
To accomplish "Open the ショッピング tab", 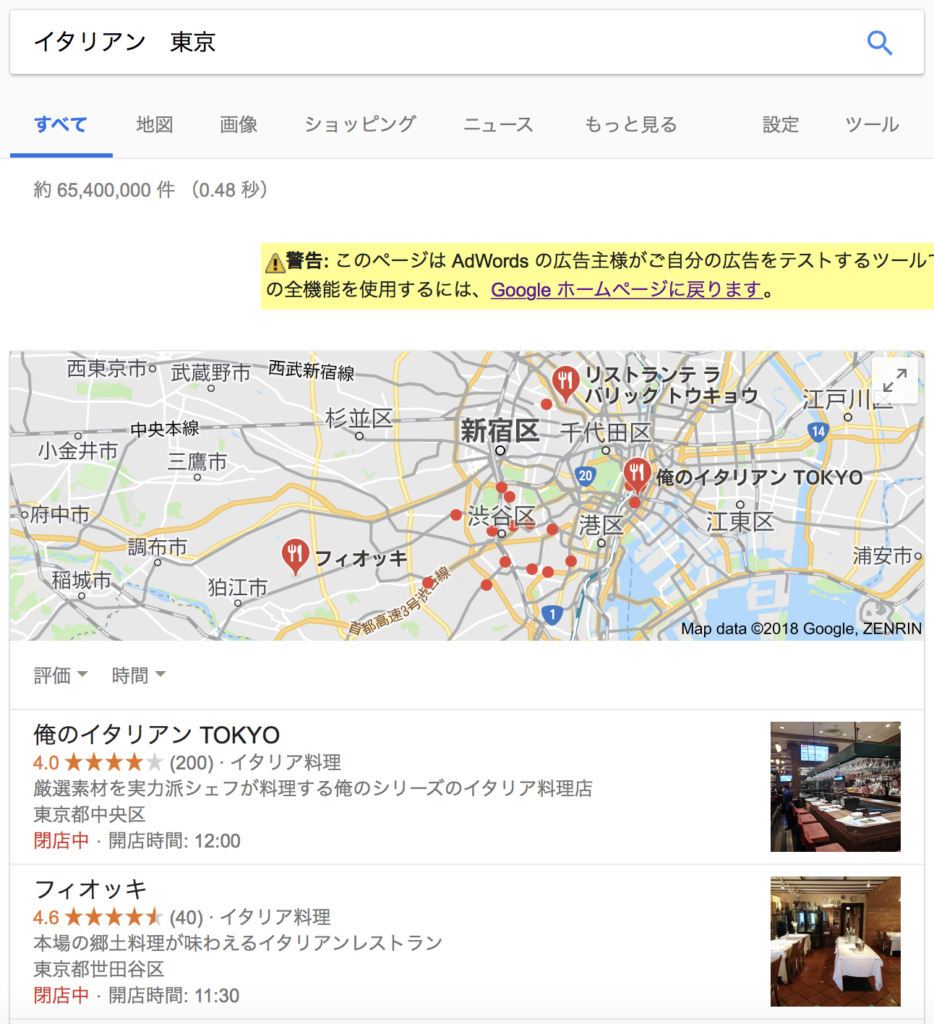I will point(360,125).
